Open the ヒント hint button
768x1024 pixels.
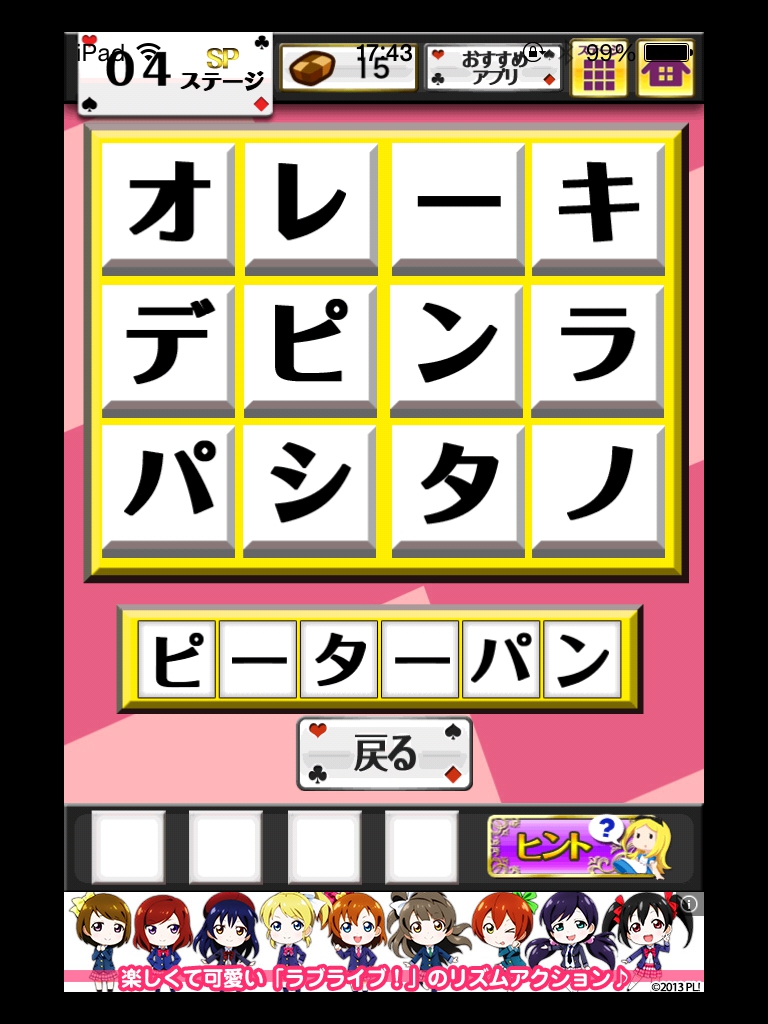[x=578, y=846]
